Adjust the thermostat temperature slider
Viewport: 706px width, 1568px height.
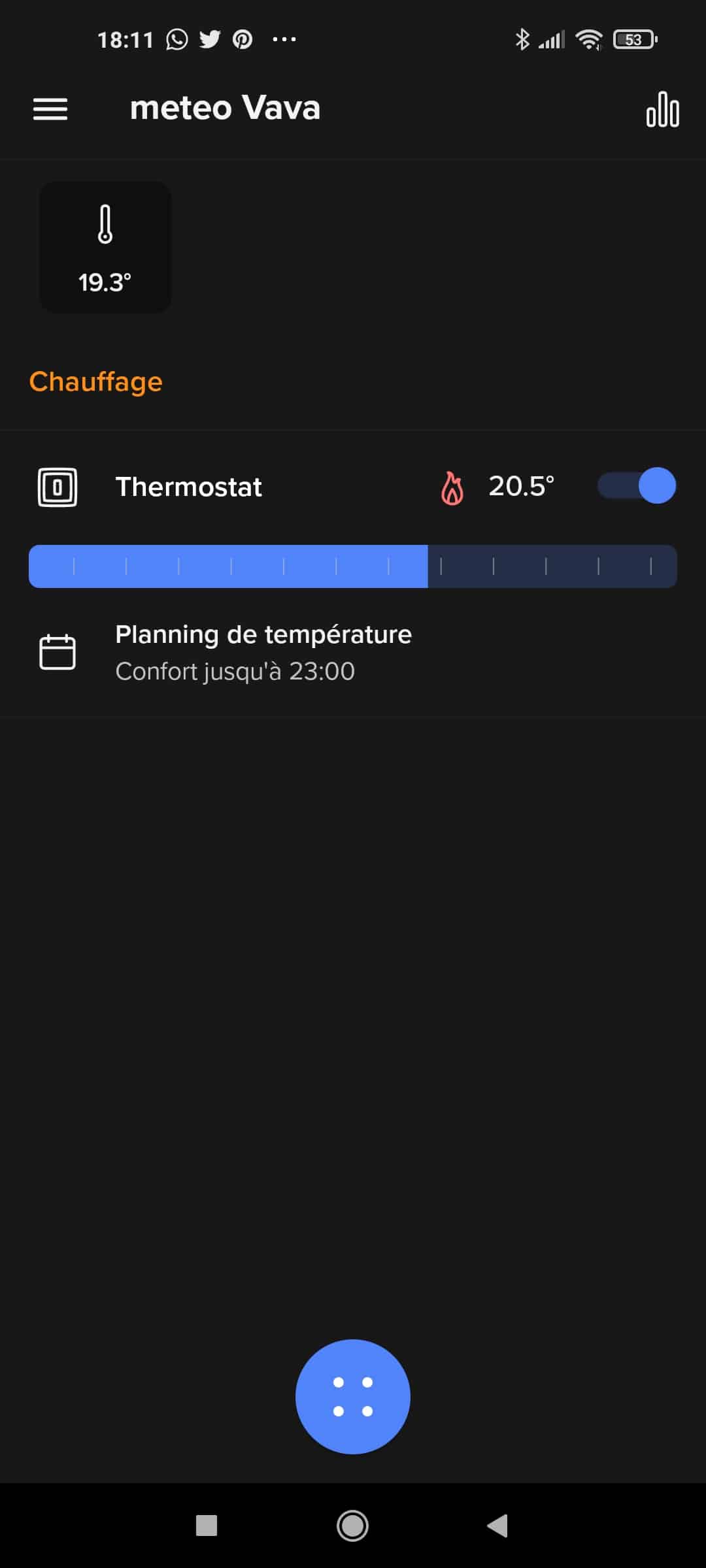[353, 566]
